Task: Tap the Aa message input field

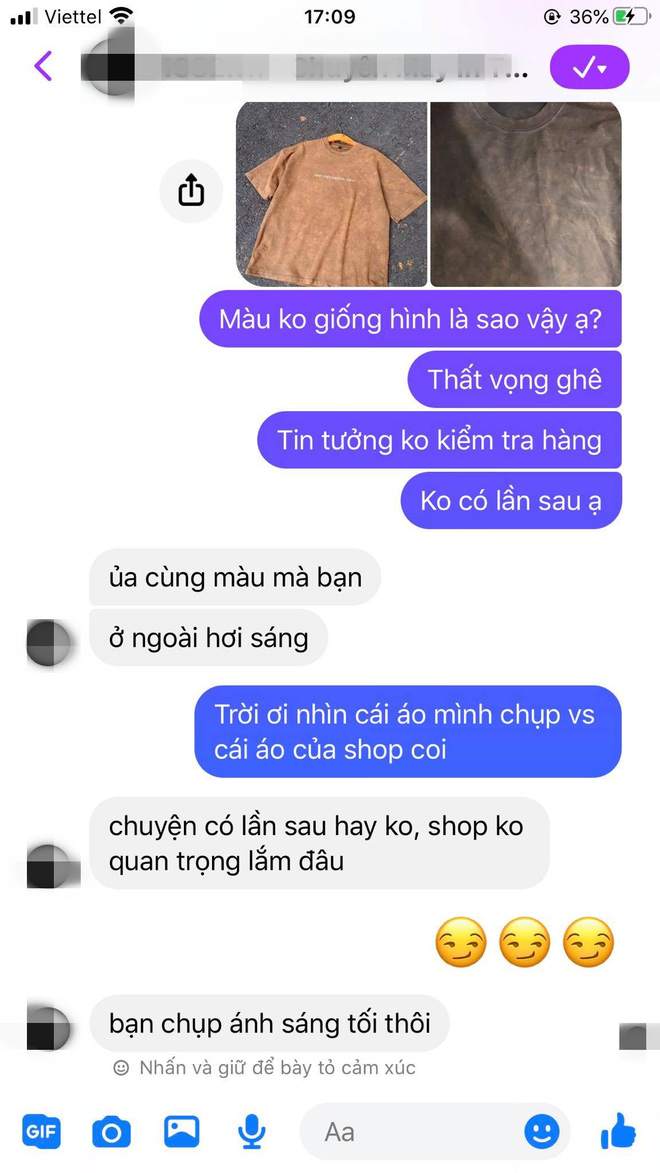Action: pos(410,1132)
